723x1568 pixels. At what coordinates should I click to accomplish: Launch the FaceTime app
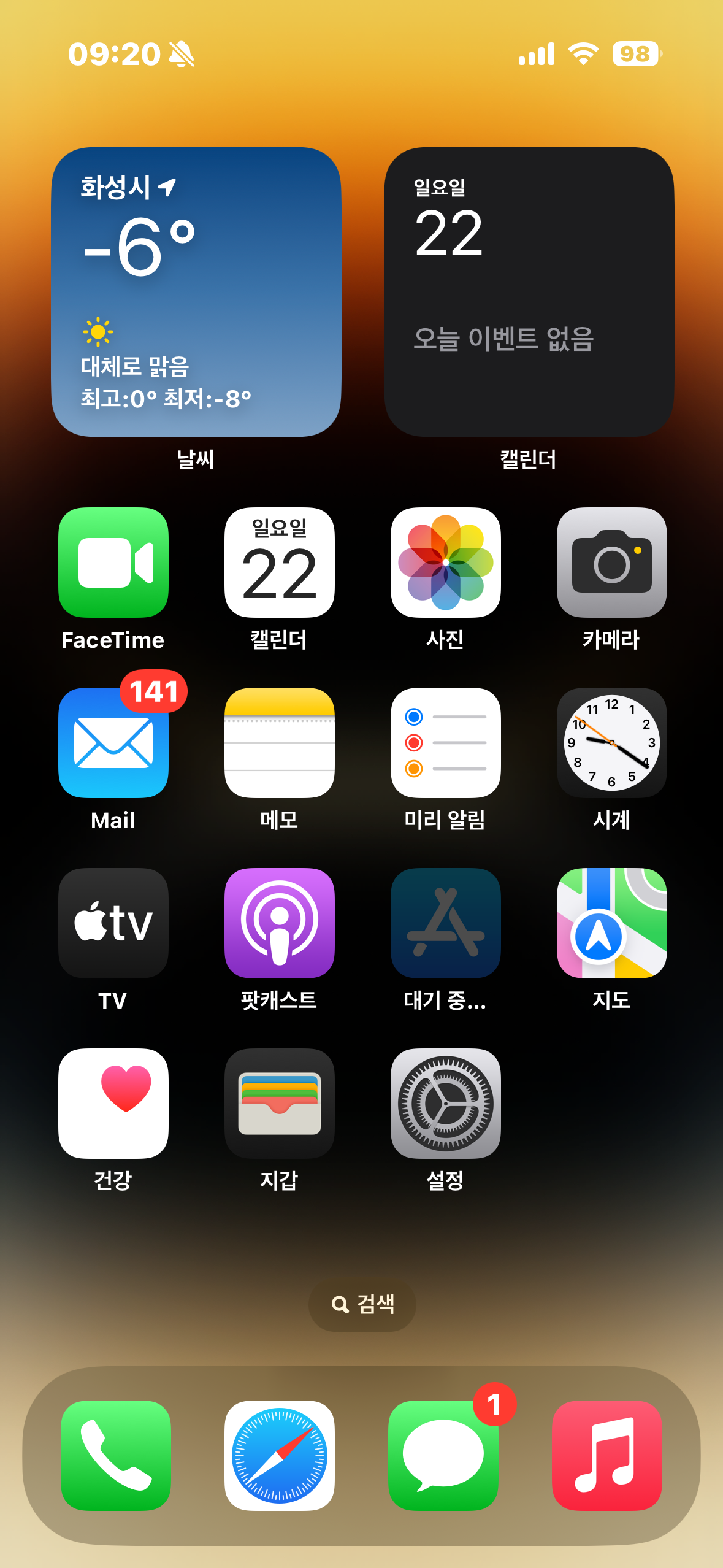click(113, 562)
